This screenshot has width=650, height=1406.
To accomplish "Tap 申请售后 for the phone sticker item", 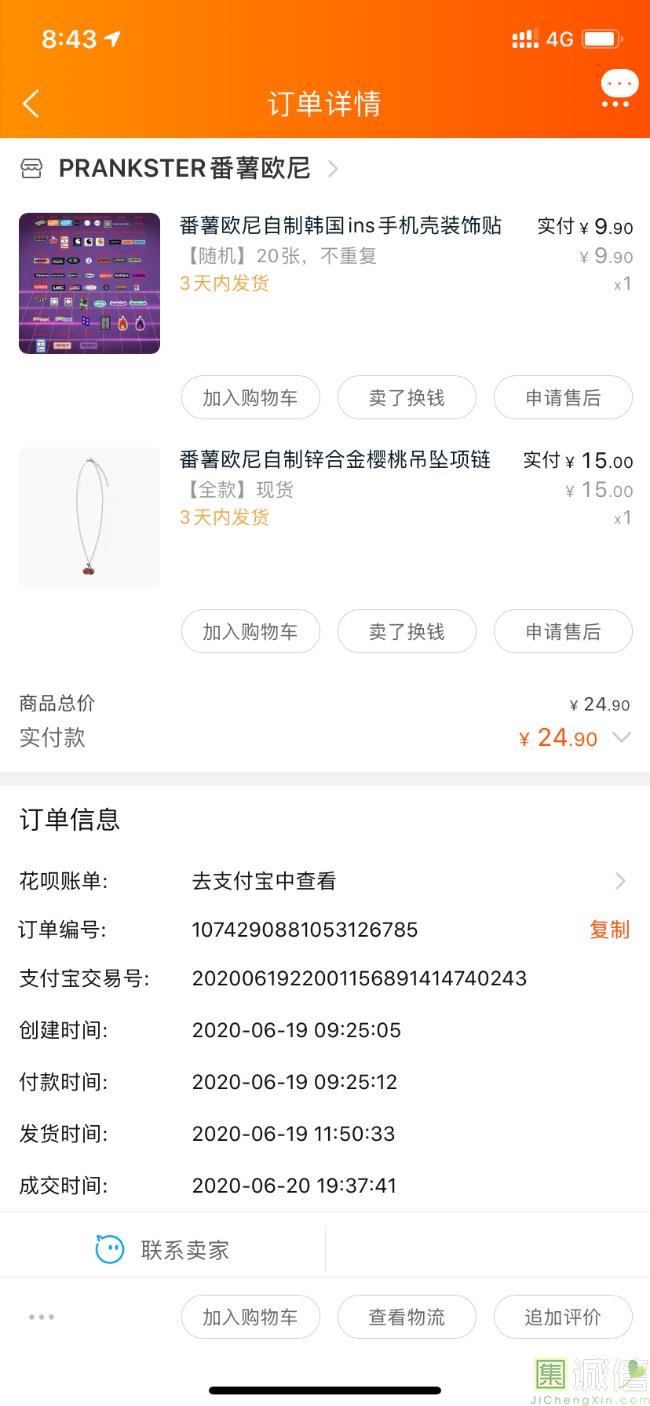I will pyautogui.click(x=563, y=398).
